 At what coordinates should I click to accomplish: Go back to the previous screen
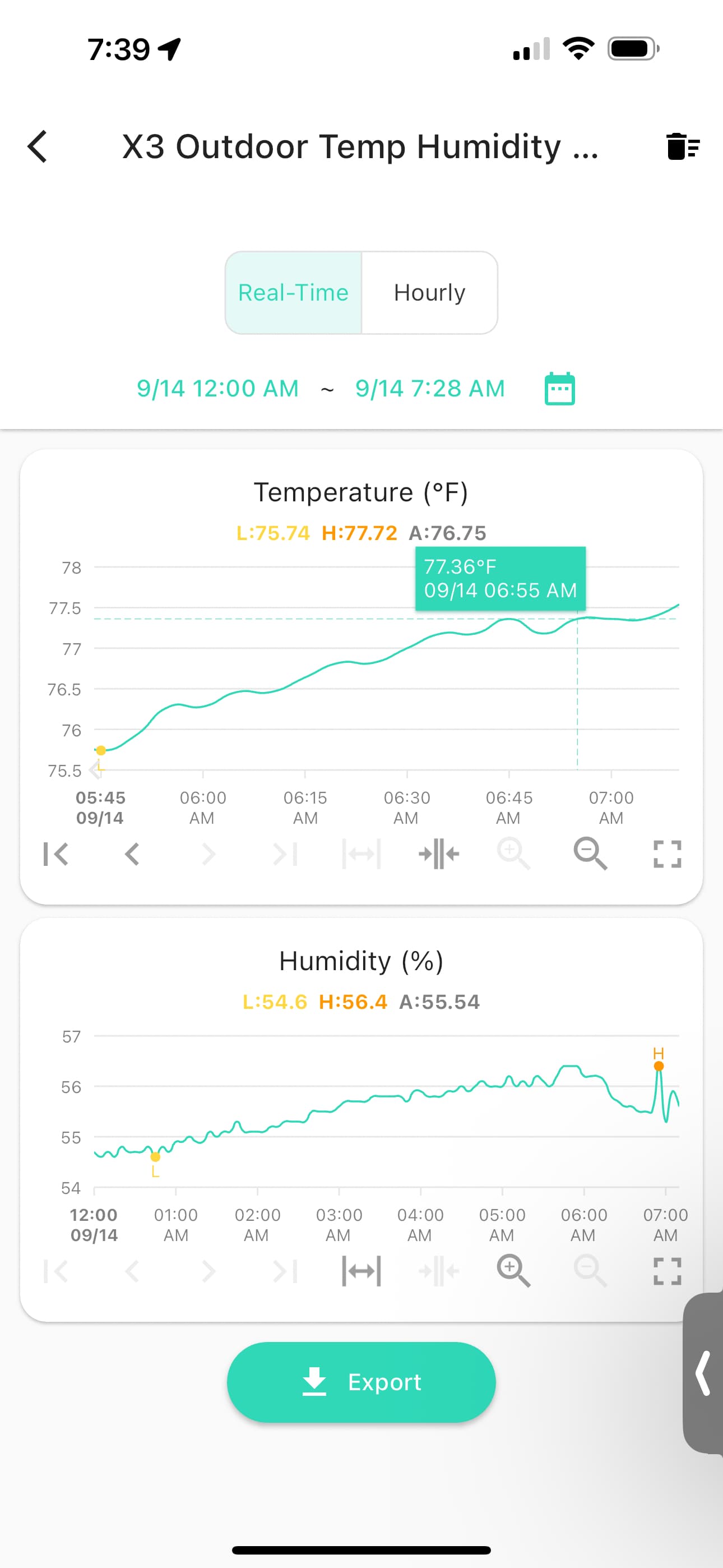(38, 147)
